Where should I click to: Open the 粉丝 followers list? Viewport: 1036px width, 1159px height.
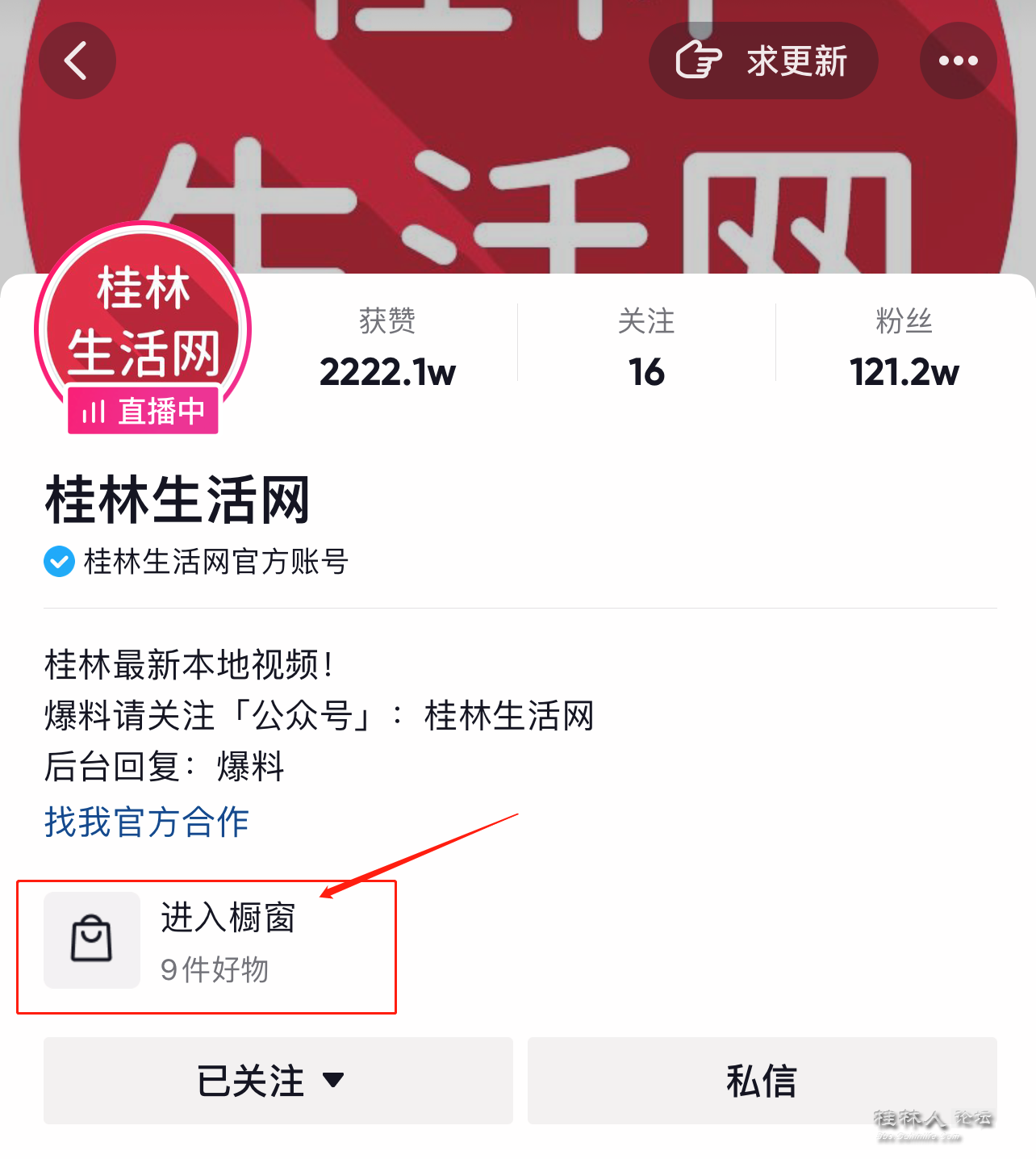[x=904, y=349]
